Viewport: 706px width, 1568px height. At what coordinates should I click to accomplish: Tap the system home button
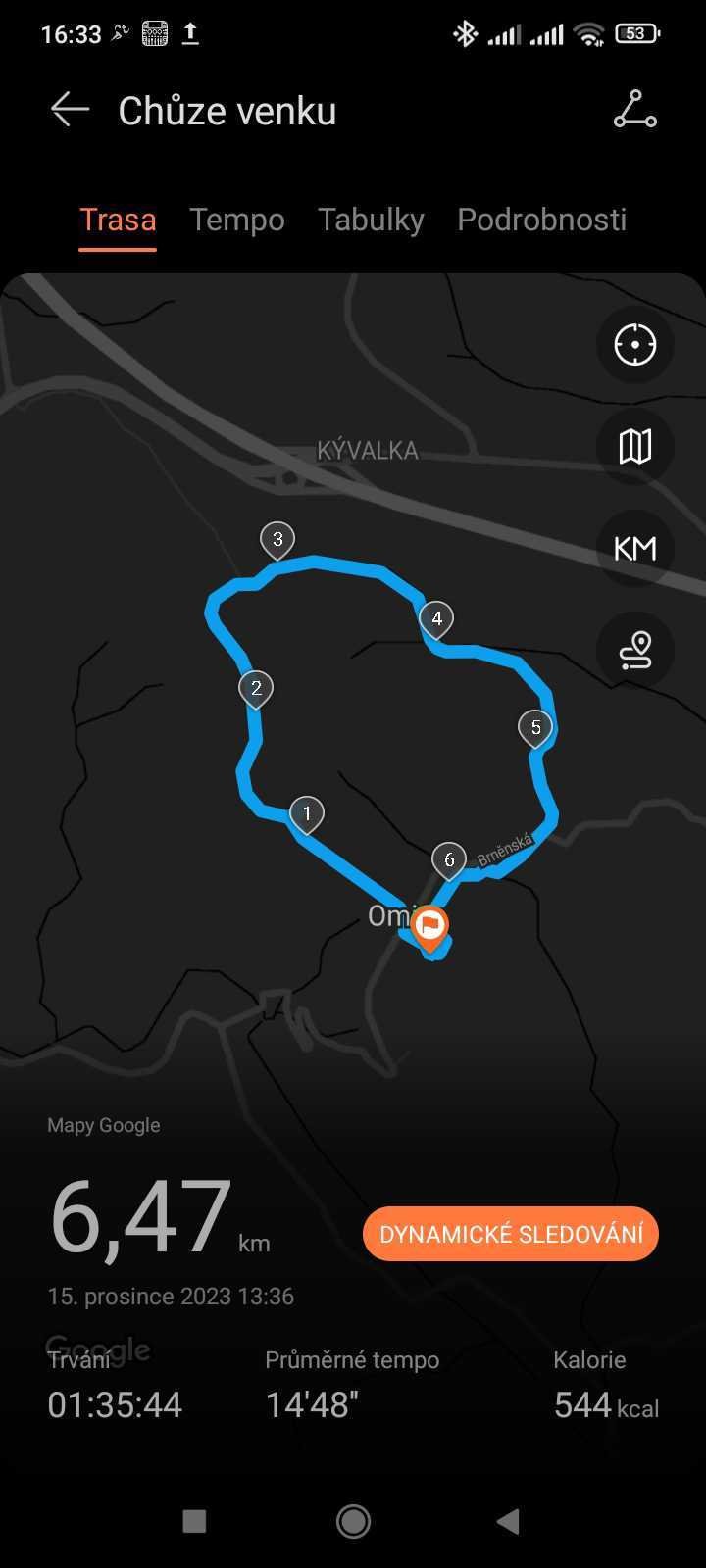click(x=353, y=1521)
